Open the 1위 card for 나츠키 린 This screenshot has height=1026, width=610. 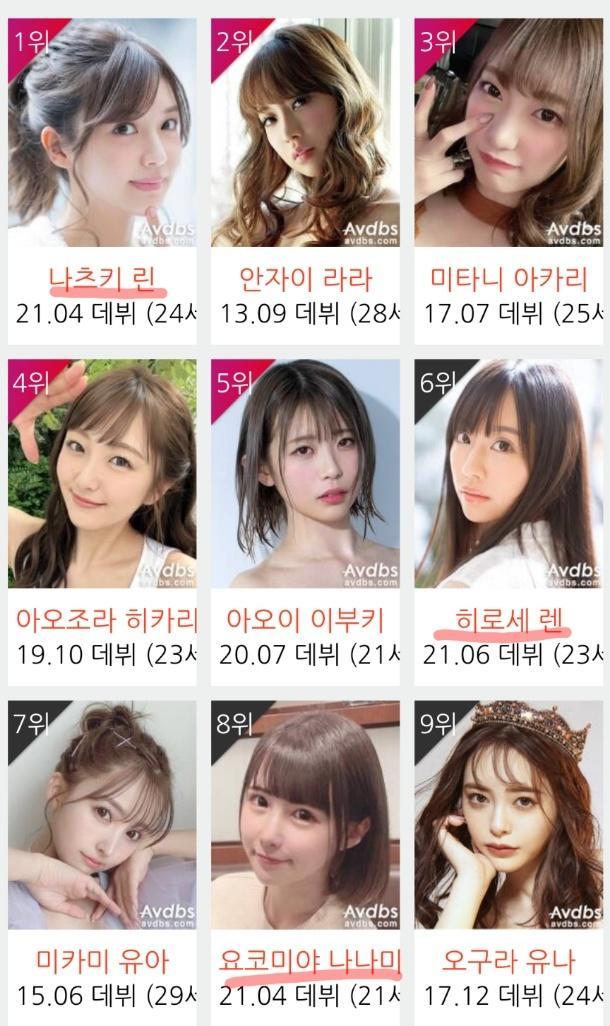[102, 181]
